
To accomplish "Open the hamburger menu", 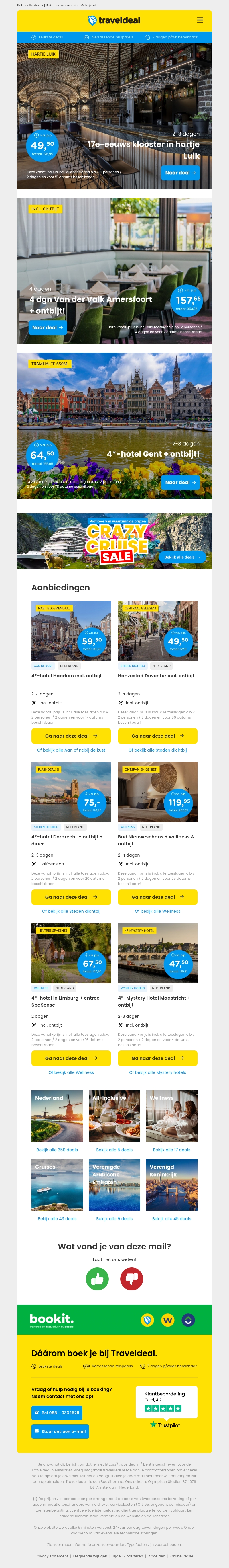I will (200, 20).
